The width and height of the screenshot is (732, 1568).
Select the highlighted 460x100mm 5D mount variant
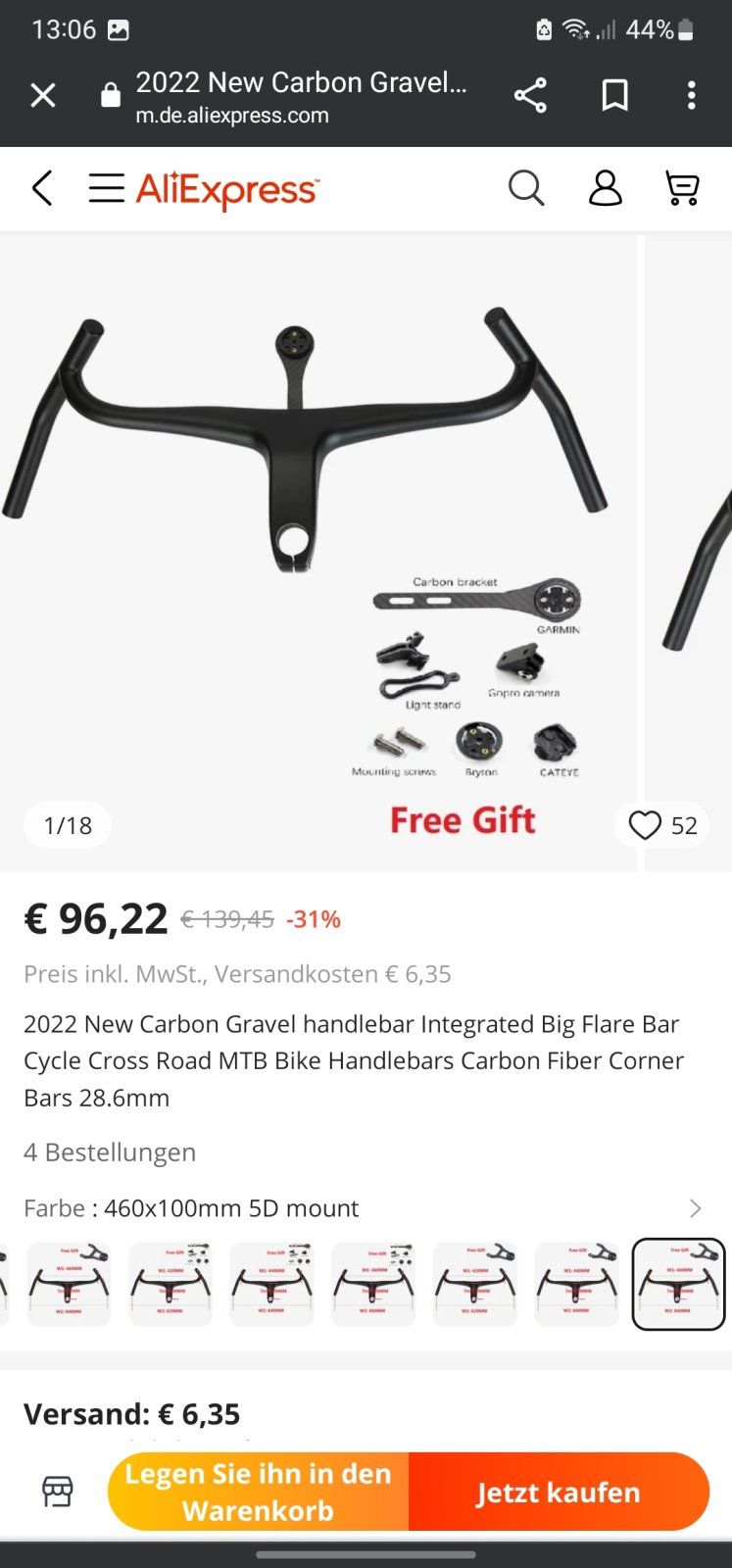678,1284
